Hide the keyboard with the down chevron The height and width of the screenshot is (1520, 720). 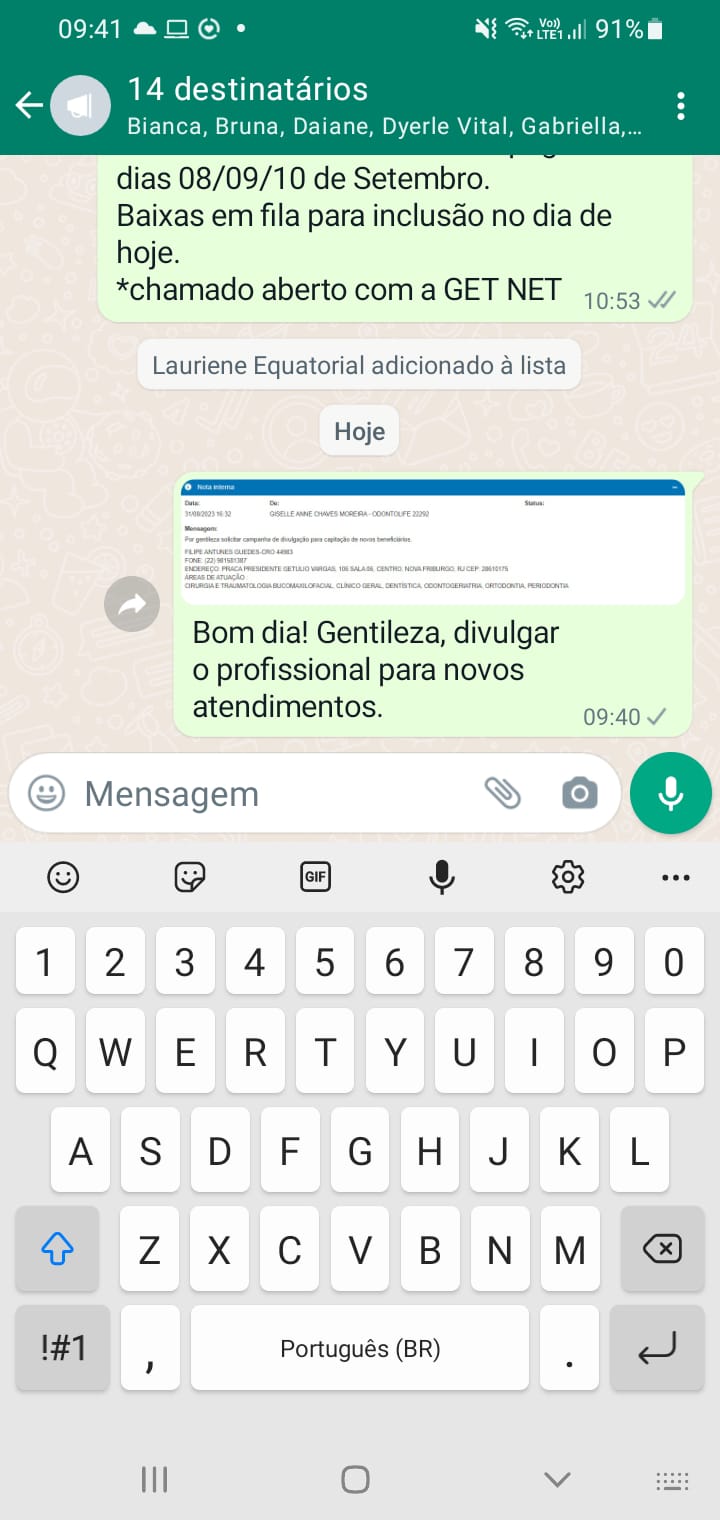point(557,1479)
